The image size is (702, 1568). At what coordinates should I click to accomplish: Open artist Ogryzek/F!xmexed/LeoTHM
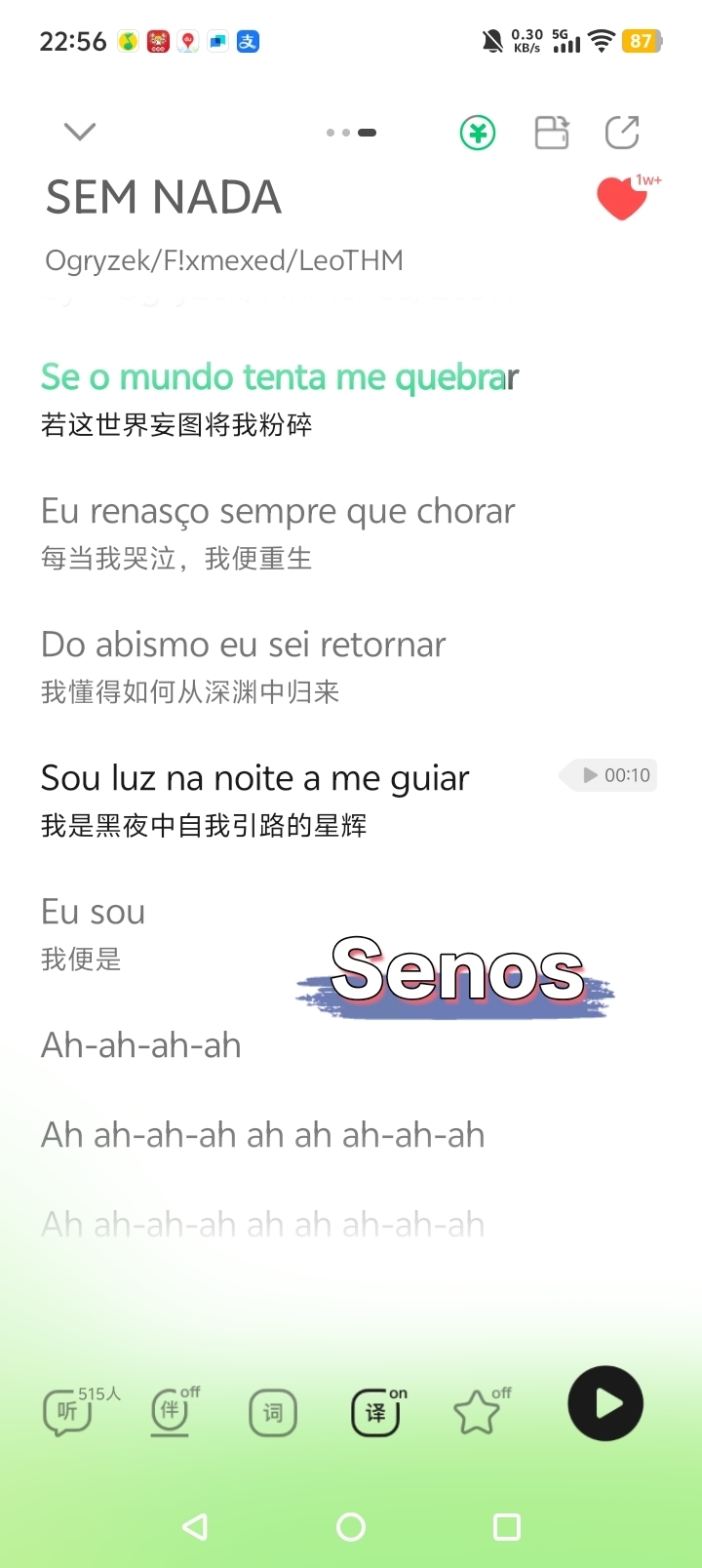click(224, 260)
